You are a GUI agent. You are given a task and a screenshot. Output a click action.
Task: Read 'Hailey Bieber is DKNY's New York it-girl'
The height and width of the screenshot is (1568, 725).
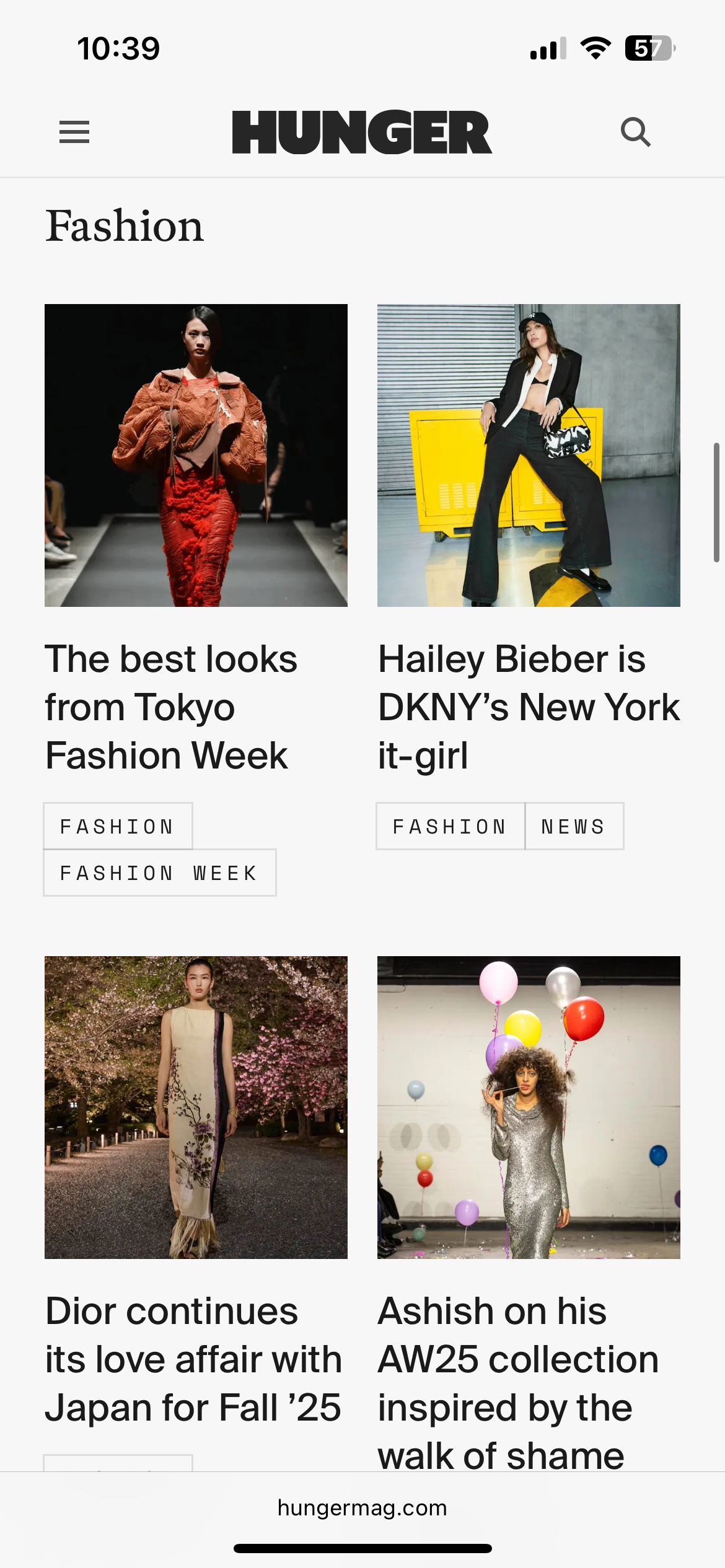(529, 707)
